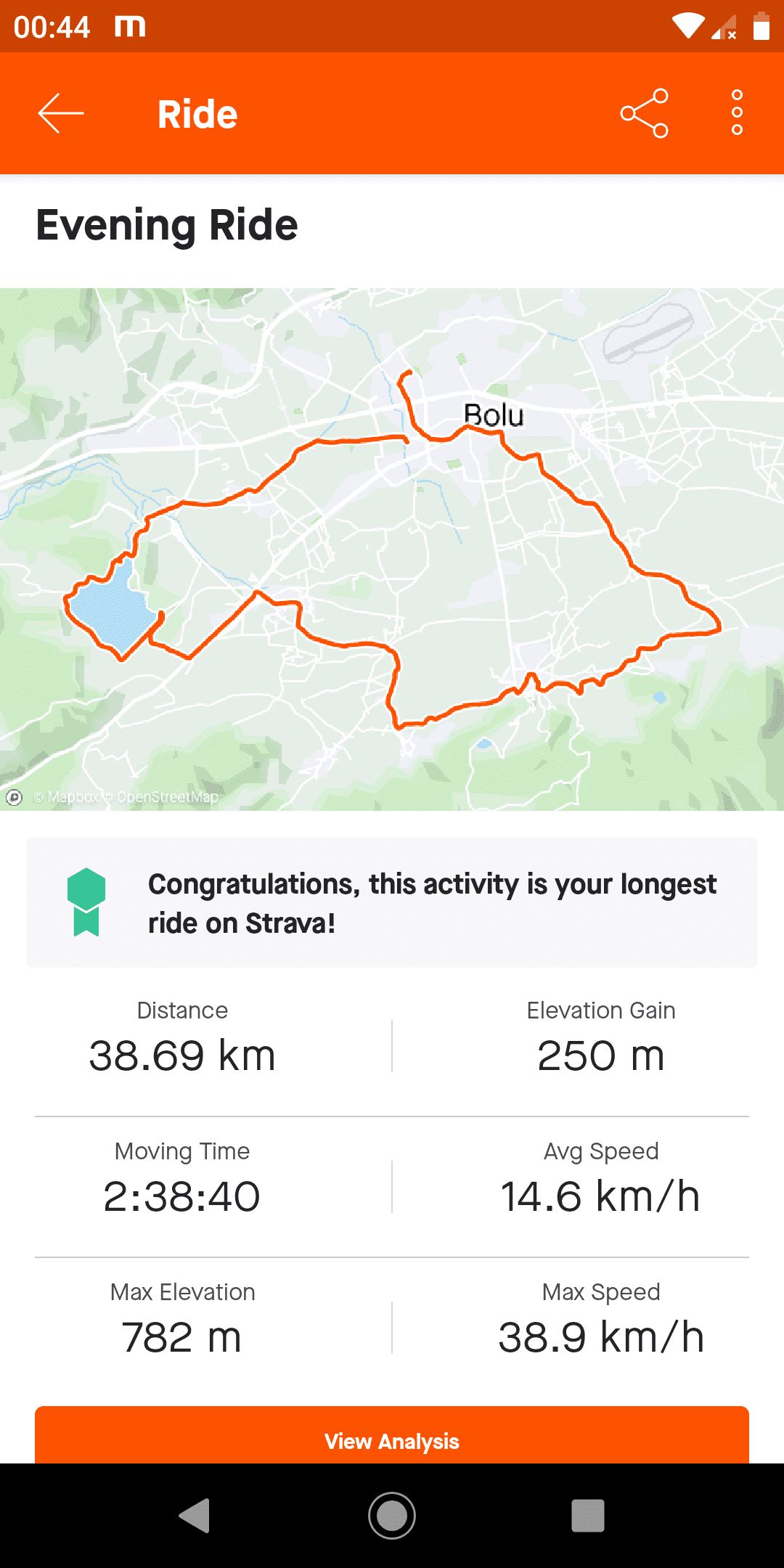Open the ride route map
Screen dimensions: 784x1568
[x=392, y=549]
